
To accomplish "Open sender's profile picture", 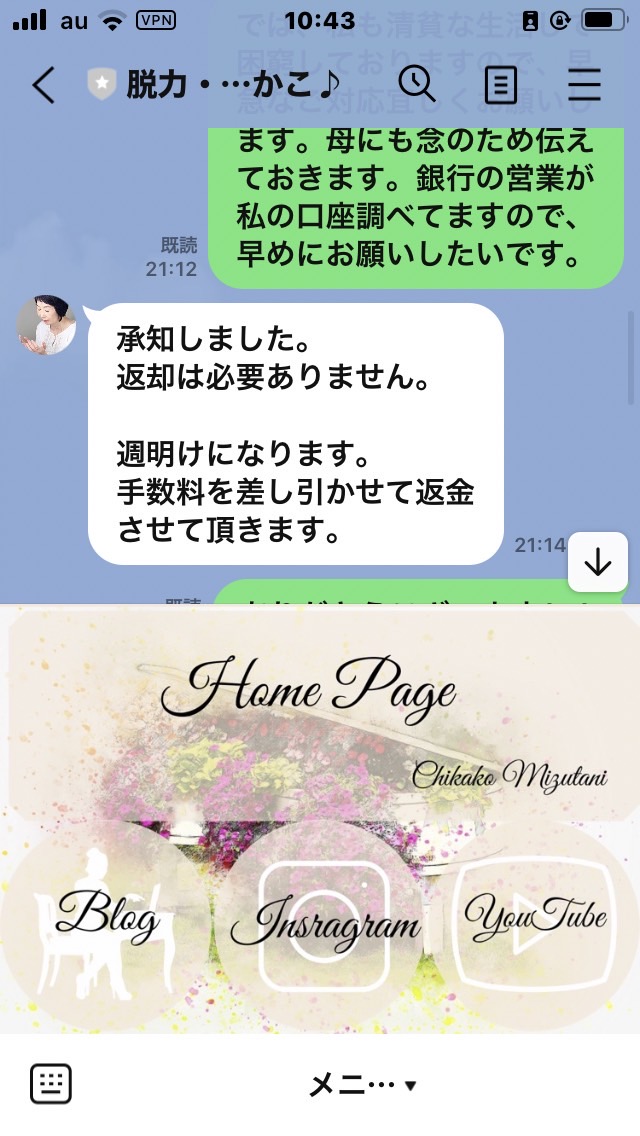I will point(46,325).
